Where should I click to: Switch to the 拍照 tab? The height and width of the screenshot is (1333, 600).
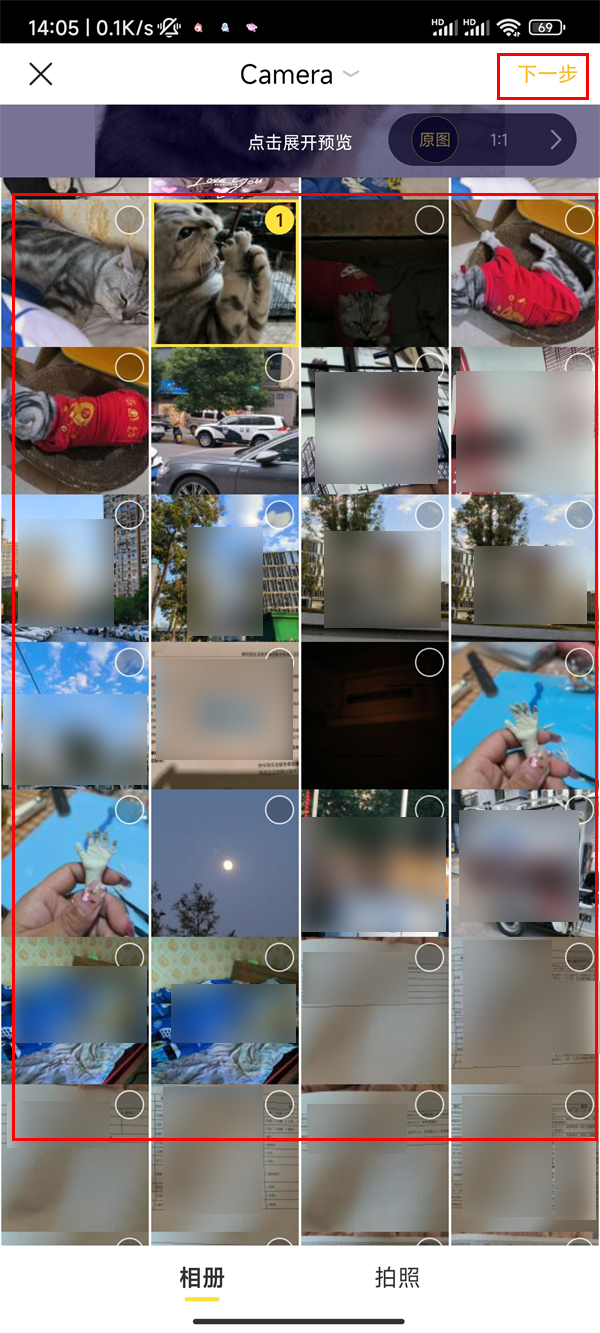coord(397,1277)
